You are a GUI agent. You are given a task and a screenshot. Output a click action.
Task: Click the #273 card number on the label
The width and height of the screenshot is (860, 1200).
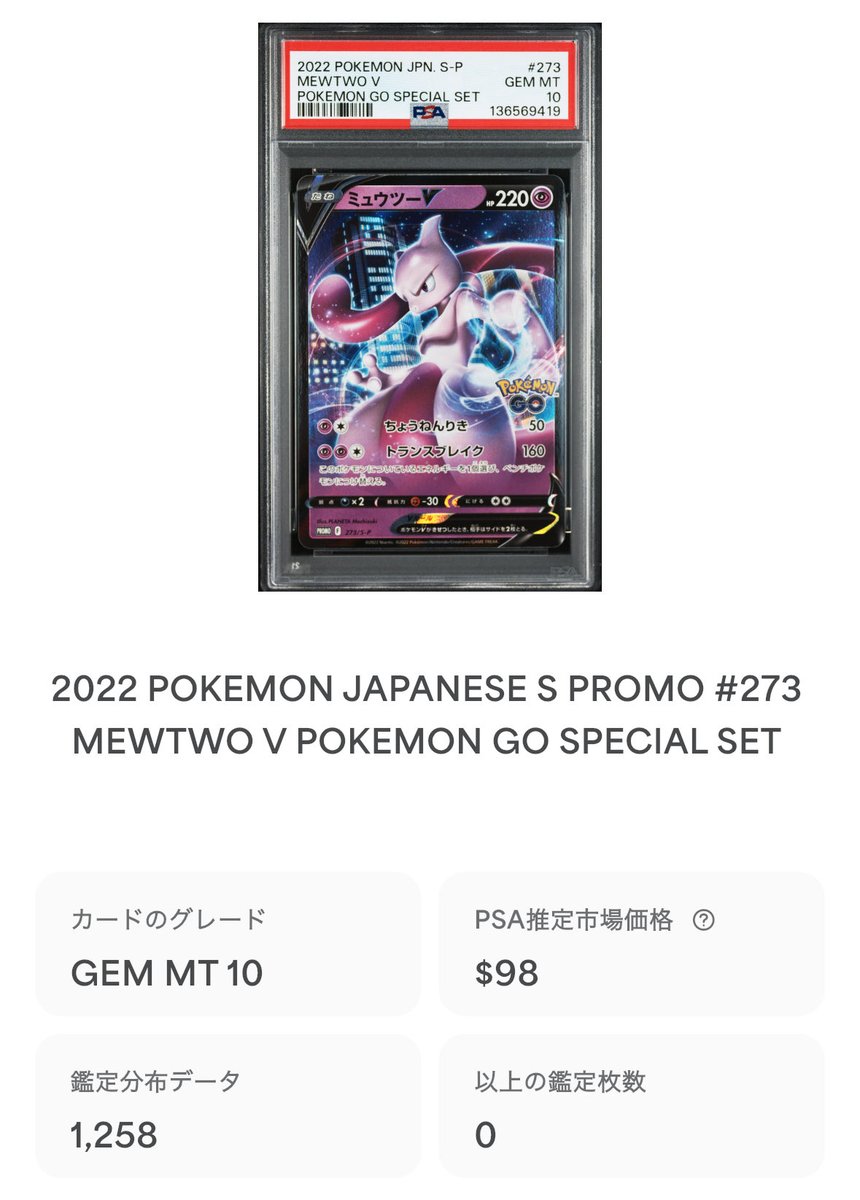click(543, 65)
